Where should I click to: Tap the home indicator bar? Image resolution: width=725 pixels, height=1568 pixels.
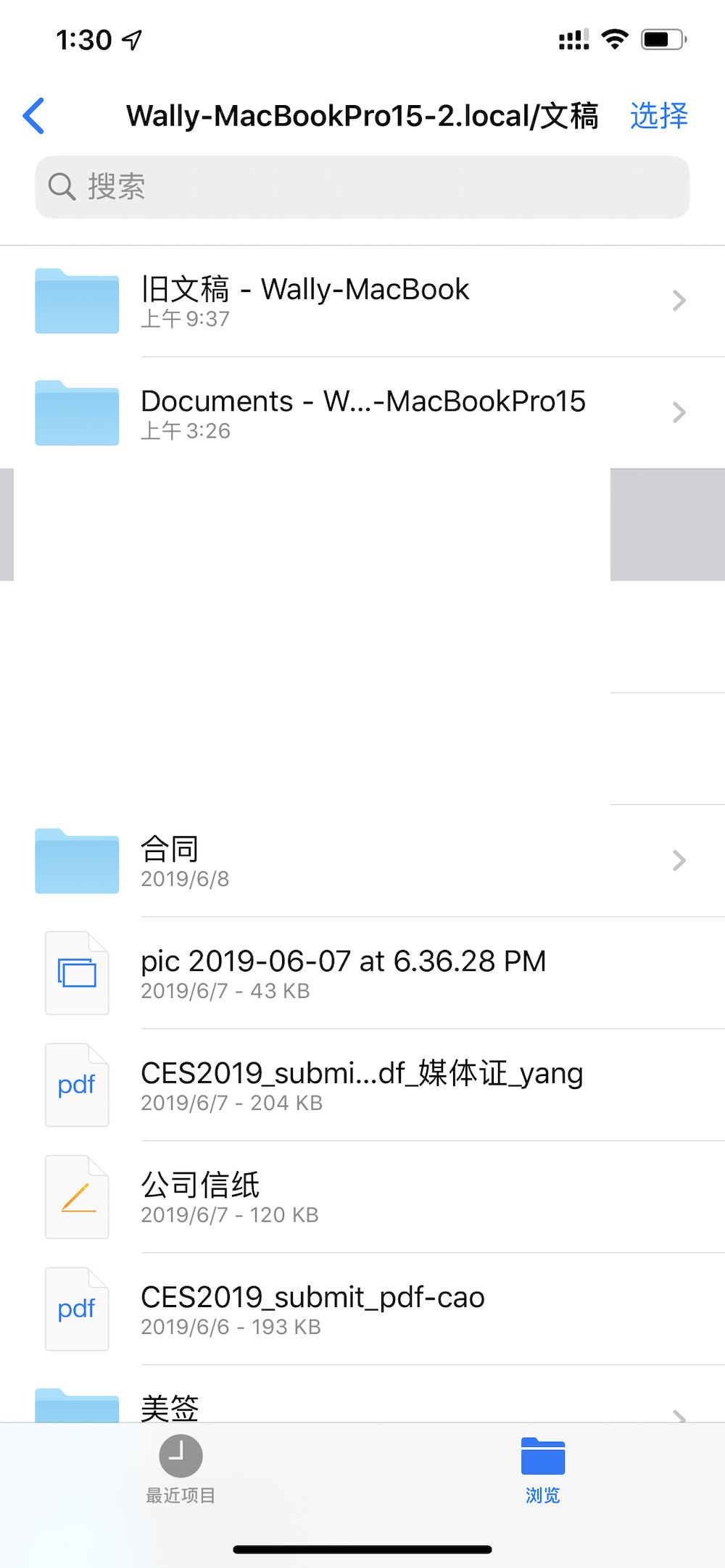pos(362,1543)
